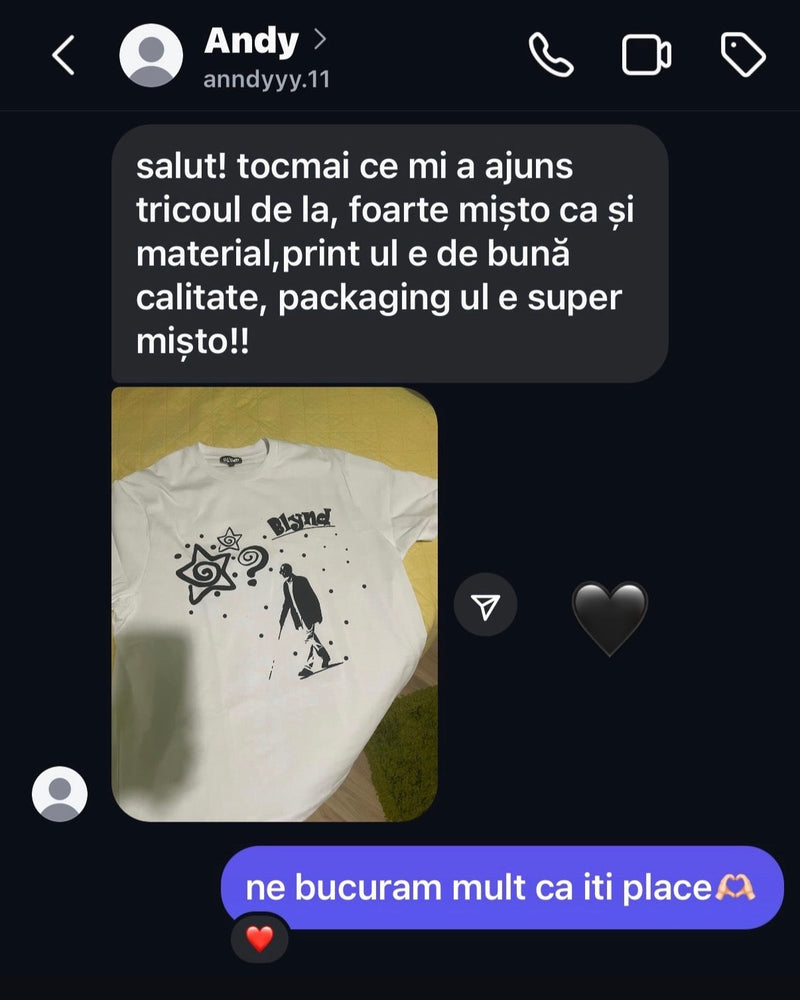This screenshot has height=1000, width=800.
Task: Open the t-shirt photo Andy sent
Action: click(274, 604)
